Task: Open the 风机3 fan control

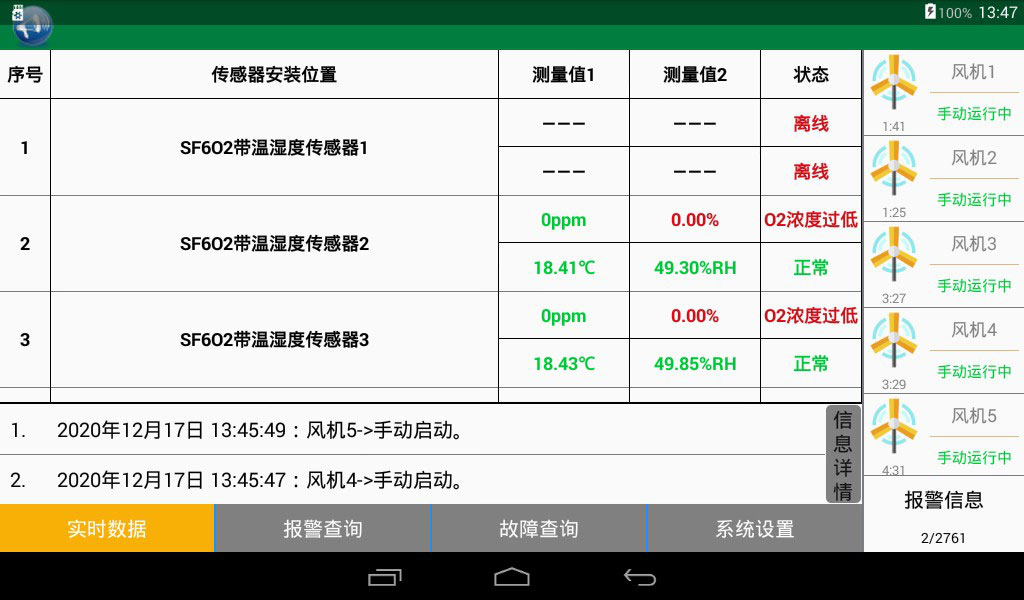Action: (943, 264)
